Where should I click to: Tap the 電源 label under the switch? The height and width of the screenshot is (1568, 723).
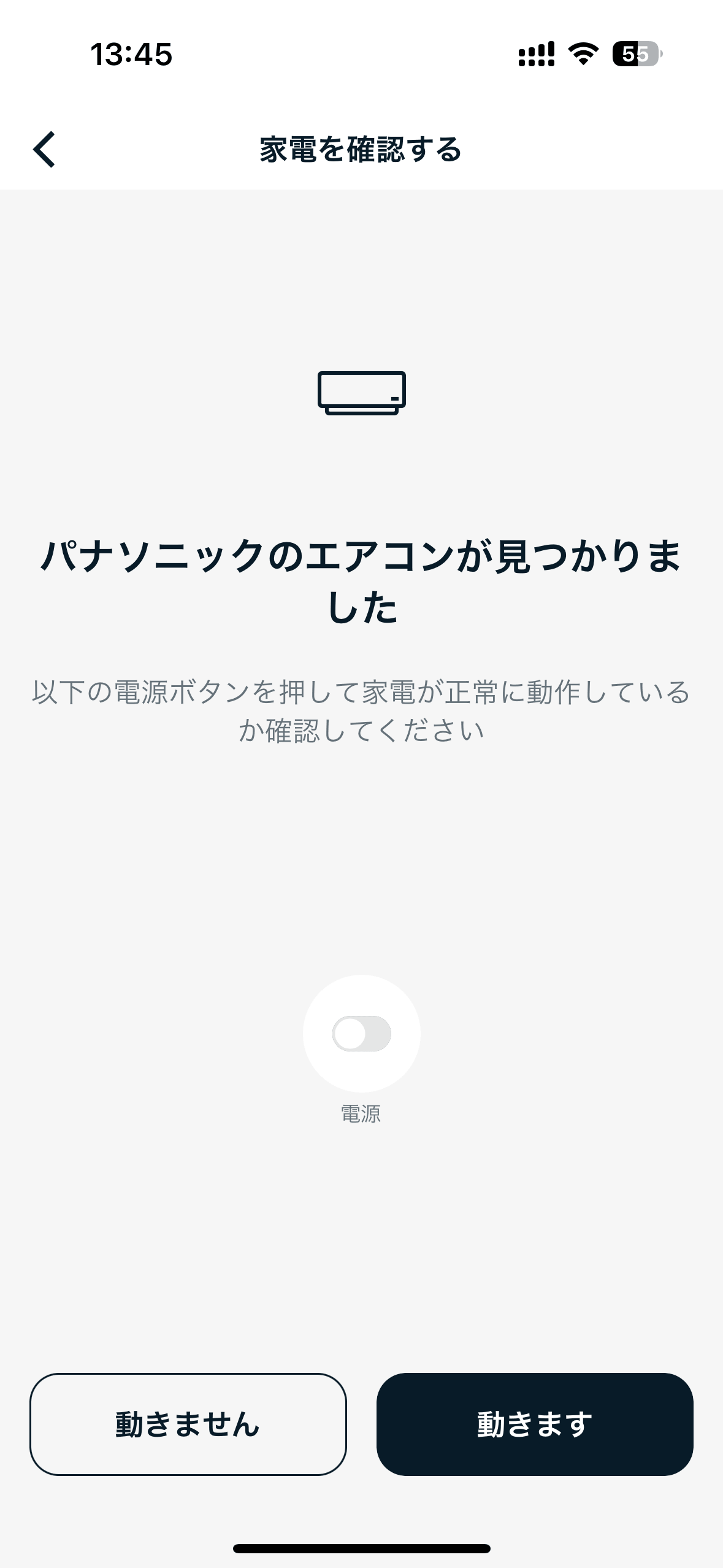[361, 1115]
